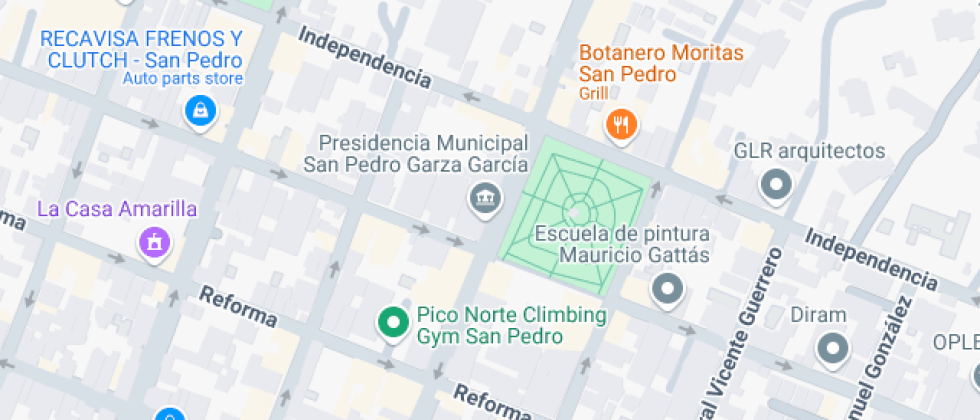
Task: Select the Escuela de pintura Mauricio Gattás pin
Action: click(x=668, y=291)
